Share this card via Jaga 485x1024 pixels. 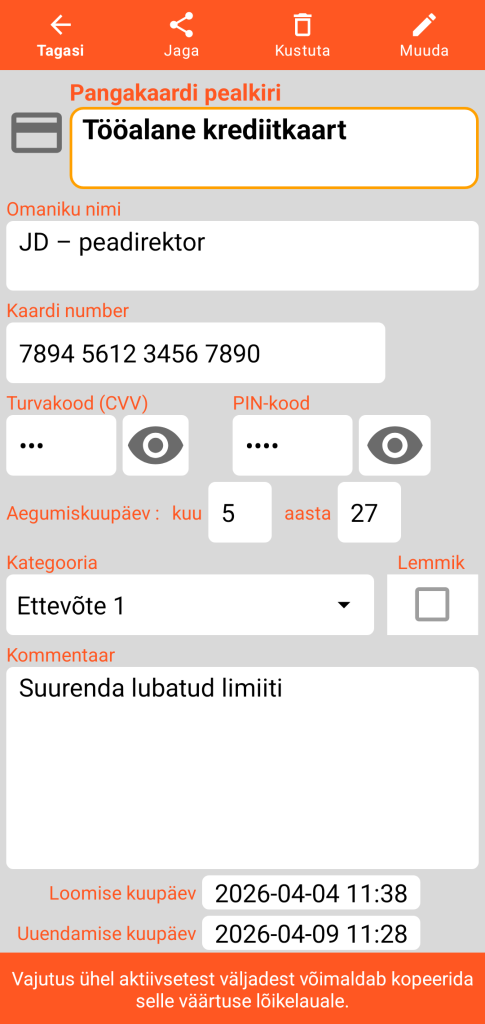181,36
